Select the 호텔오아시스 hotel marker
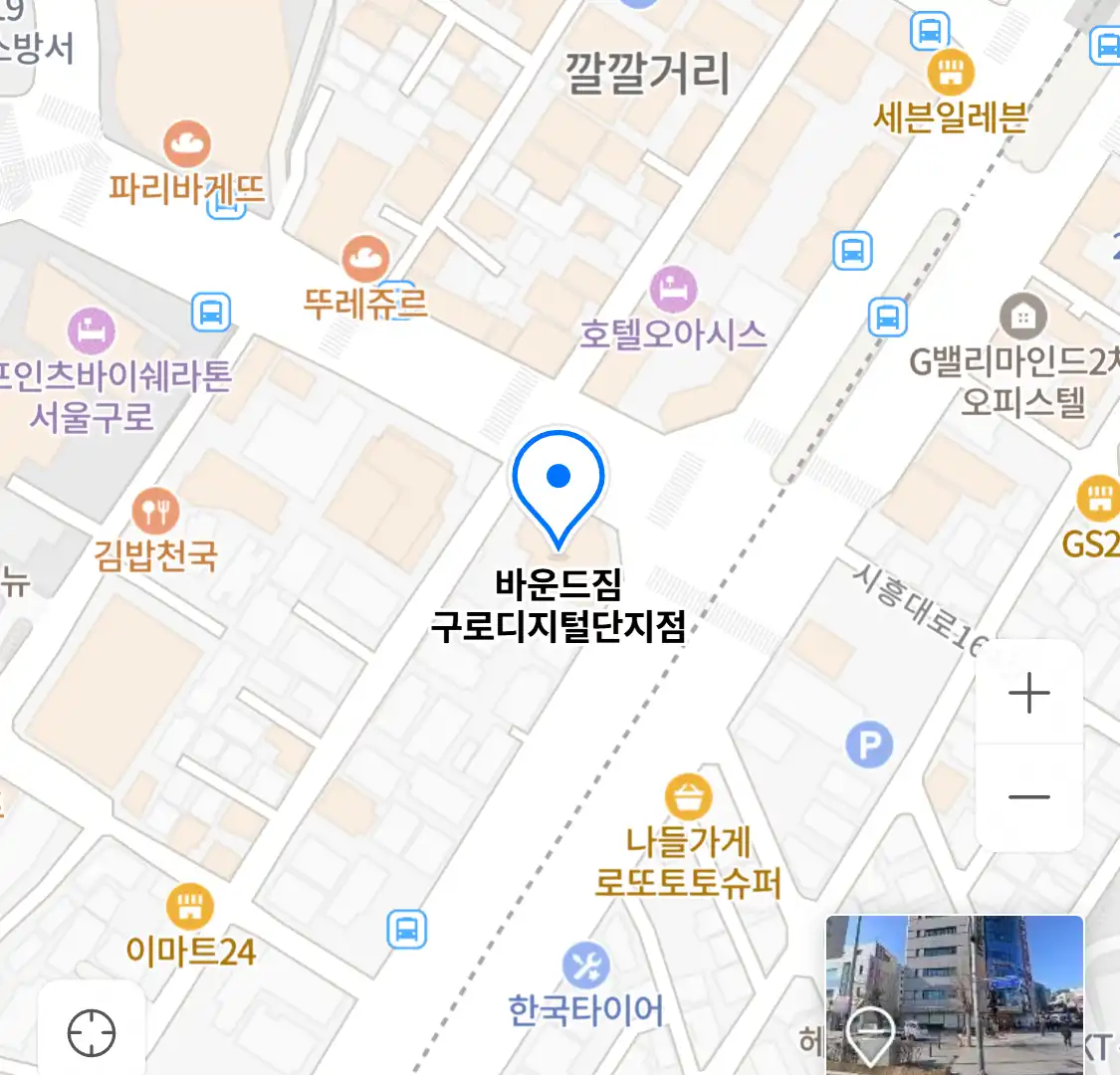Image resolution: width=1120 pixels, height=1075 pixels. (674, 289)
